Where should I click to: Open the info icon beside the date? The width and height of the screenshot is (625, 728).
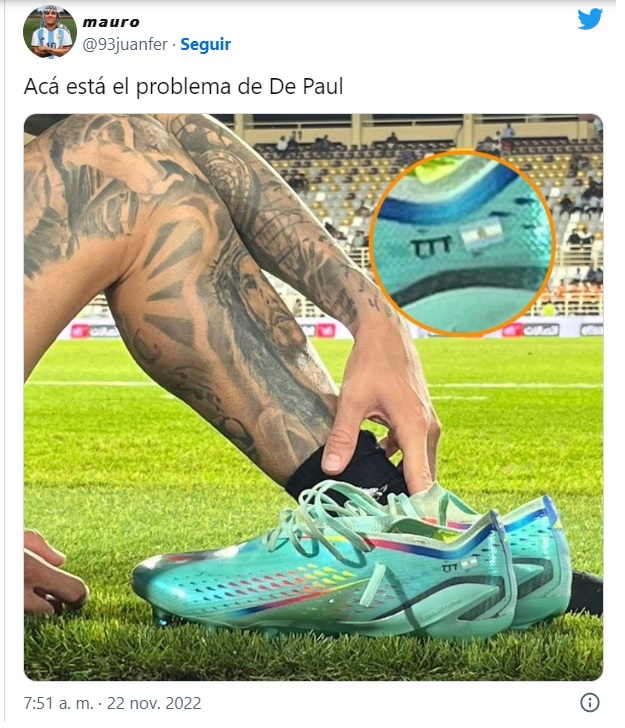590,702
